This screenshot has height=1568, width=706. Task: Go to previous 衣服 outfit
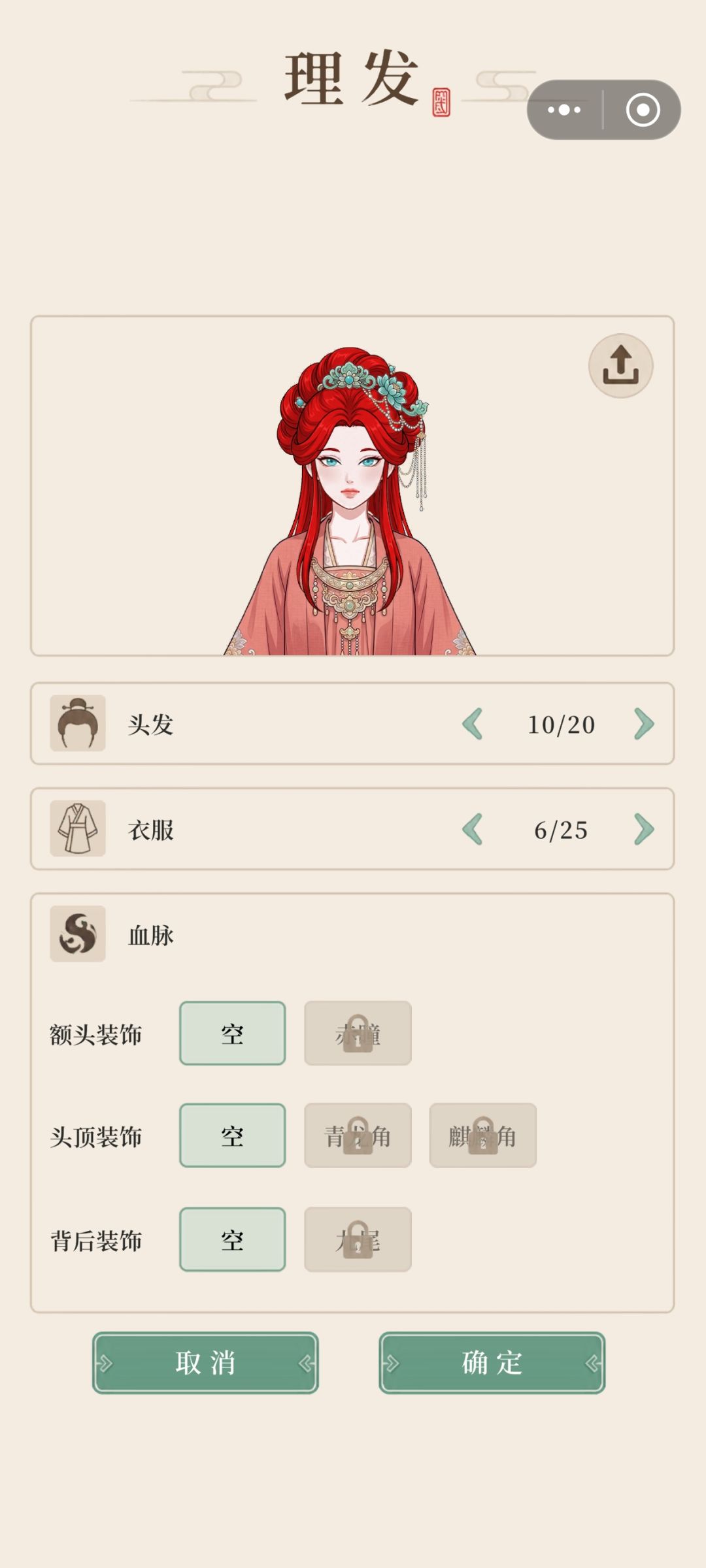pyautogui.click(x=472, y=829)
